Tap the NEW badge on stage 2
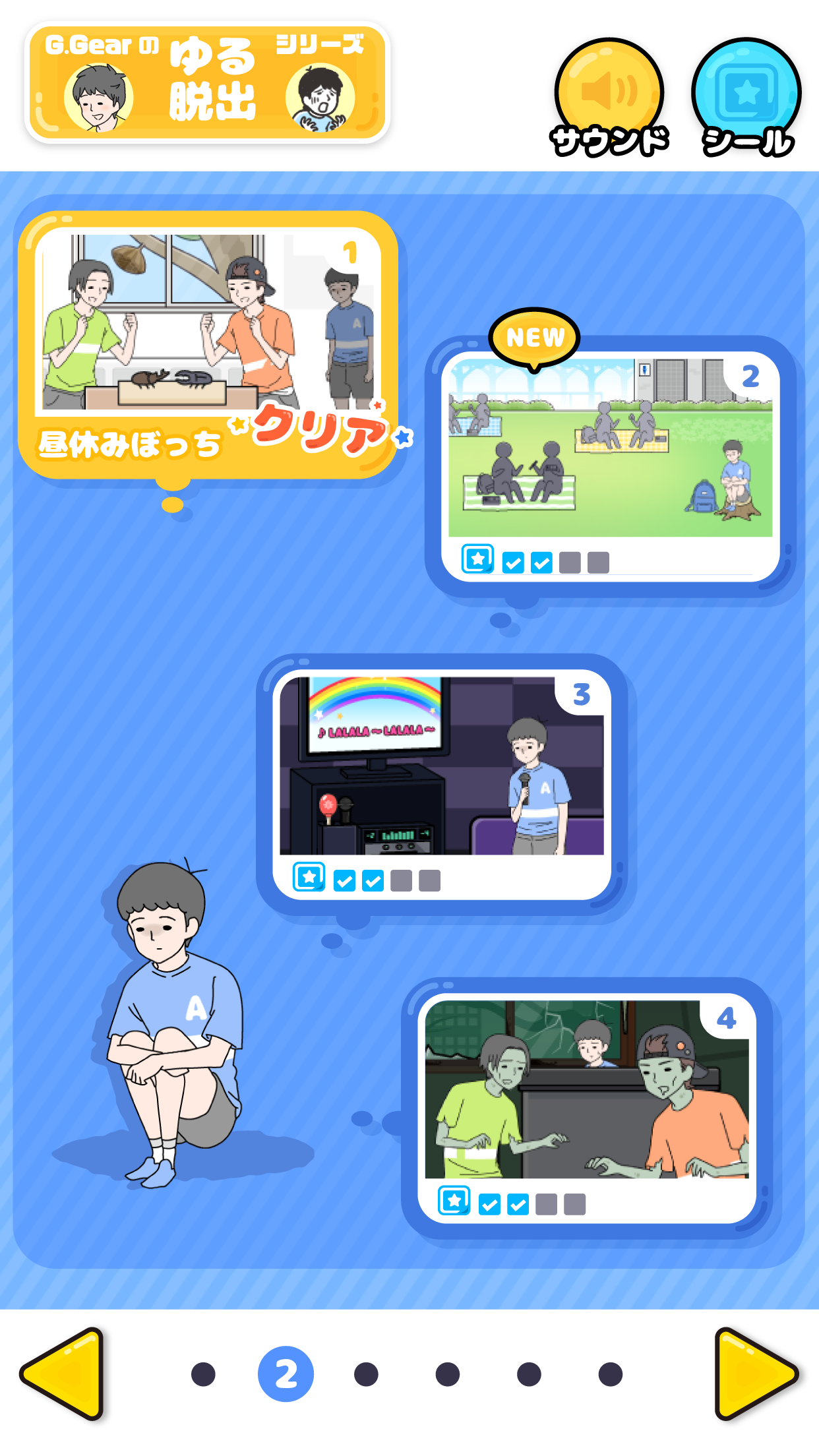The image size is (819, 1456). click(x=535, y=336)
